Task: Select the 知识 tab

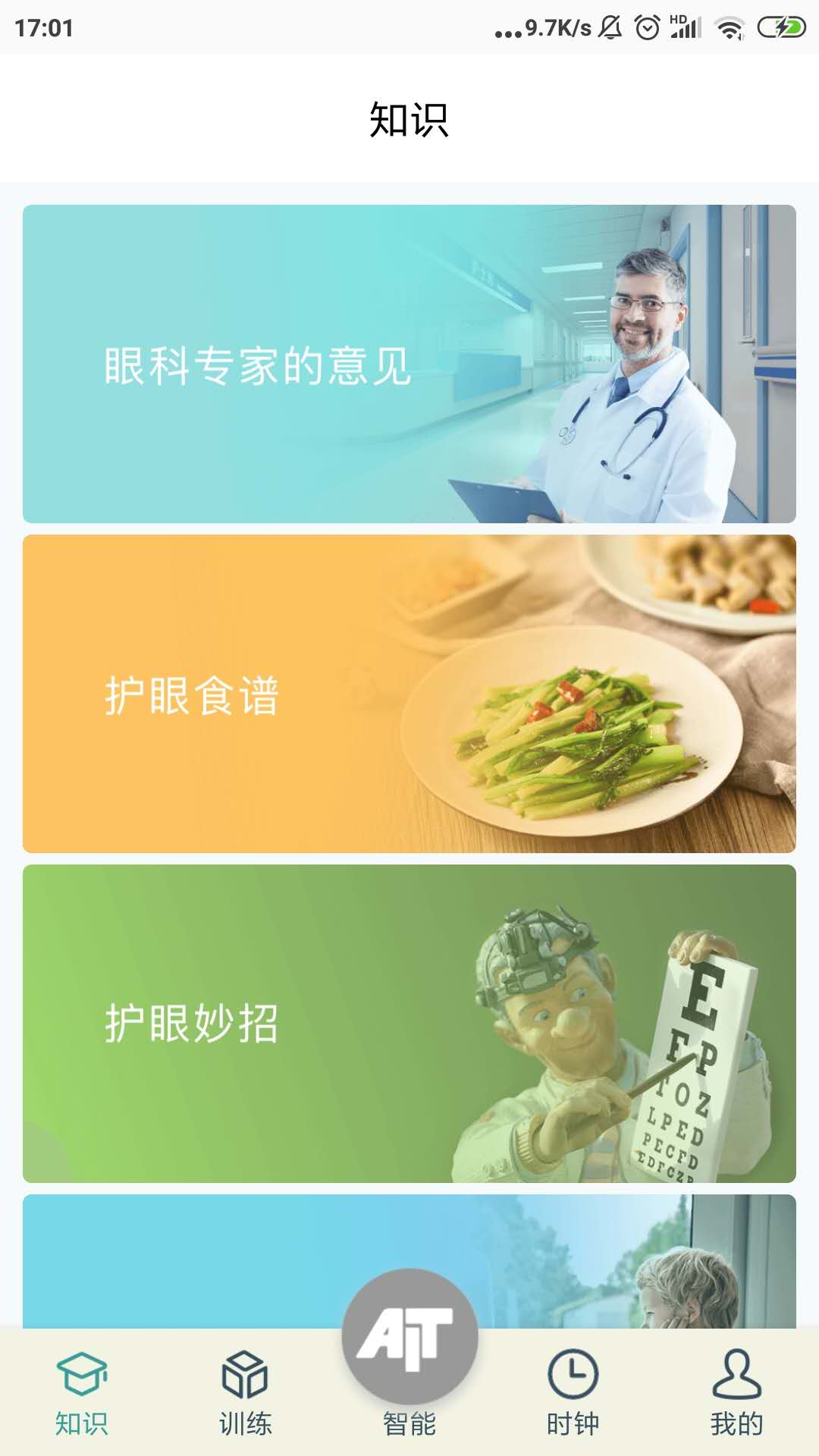Action: point(82,1392)
